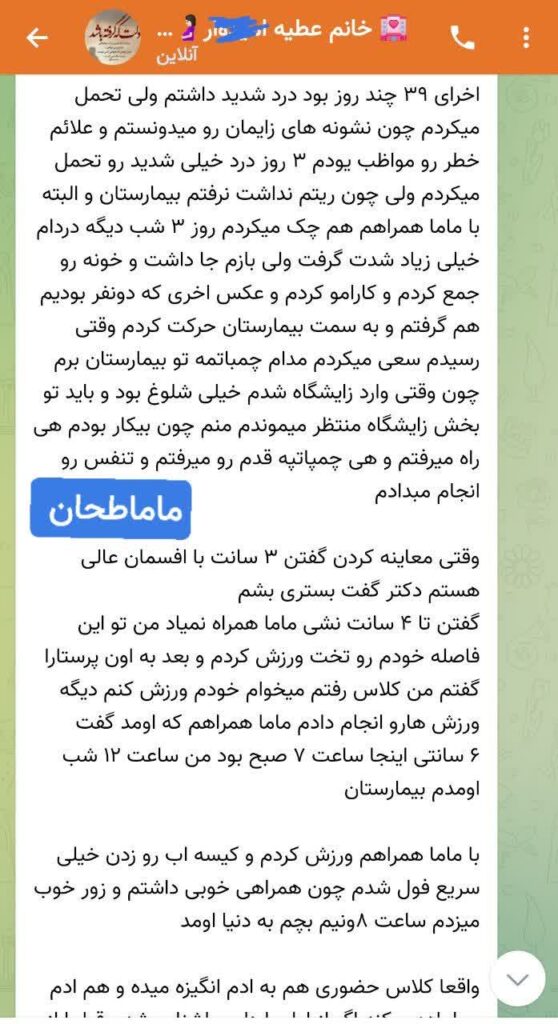Open the contact's profile picture
The width and height of the screenshot is (558, 1024).
click(112, 37)
